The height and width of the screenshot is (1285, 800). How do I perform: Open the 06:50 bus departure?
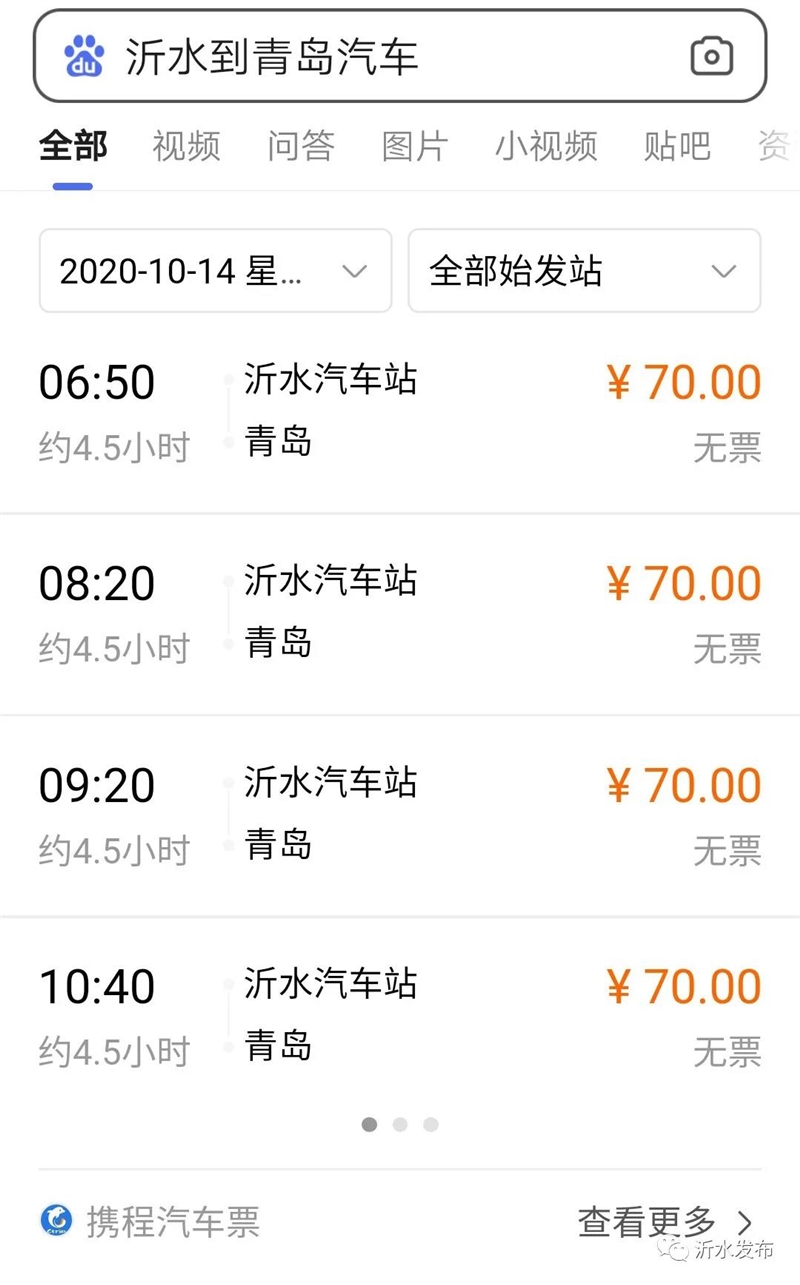tap(400, 413)
